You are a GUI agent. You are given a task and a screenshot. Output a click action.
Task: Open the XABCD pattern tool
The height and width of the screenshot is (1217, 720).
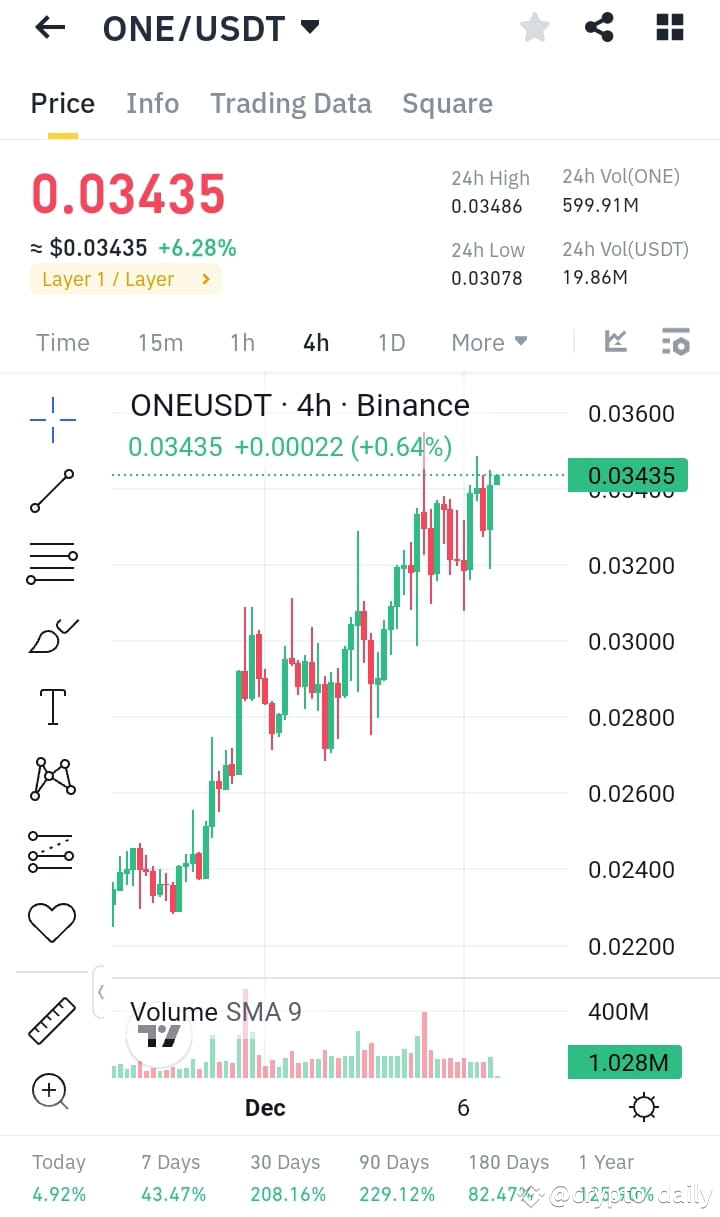pyautogui.click(x=52, y=778)
